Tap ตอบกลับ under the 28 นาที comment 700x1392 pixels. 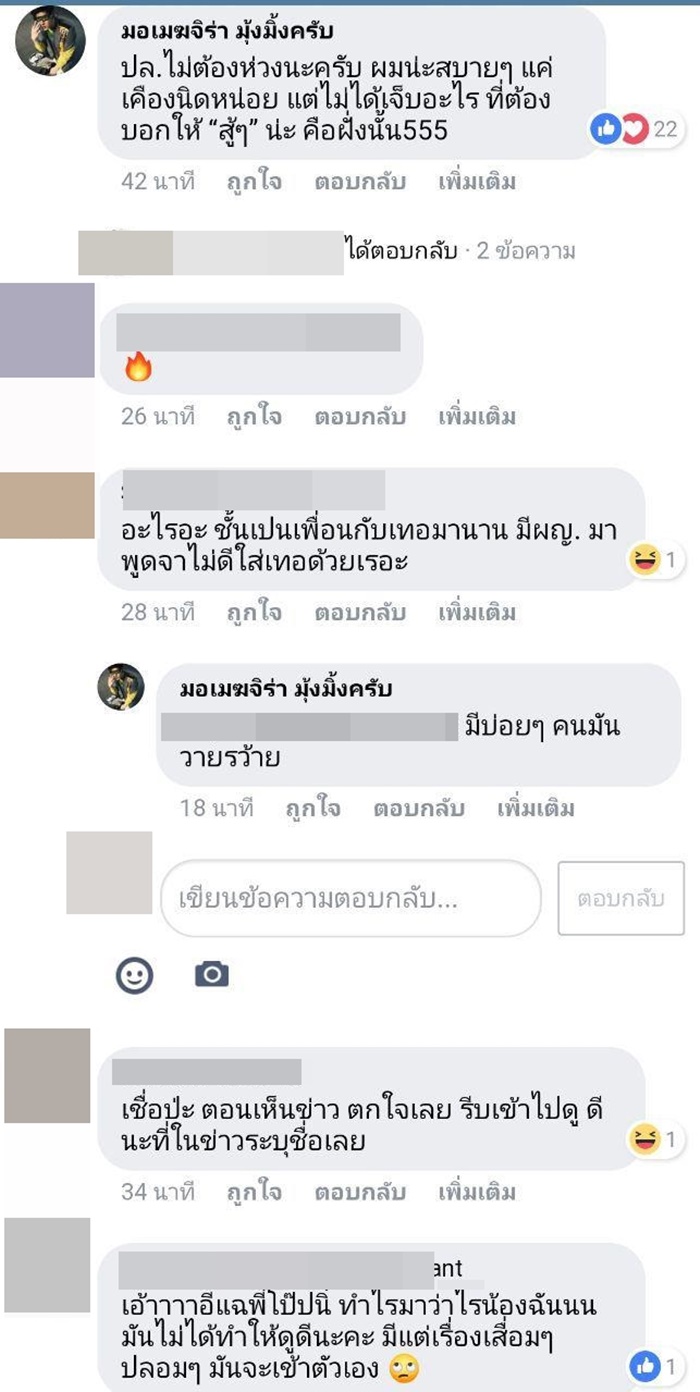[360, 612]
